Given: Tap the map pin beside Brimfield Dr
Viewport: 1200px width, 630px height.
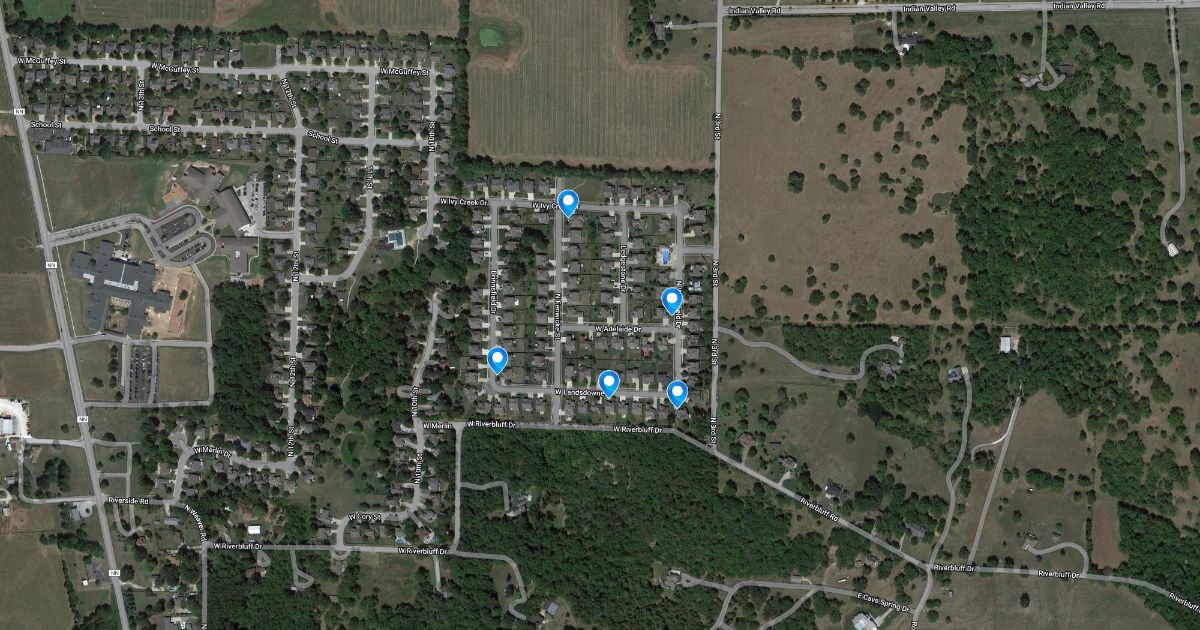Looking at the screenshot, I should point(497,360).
